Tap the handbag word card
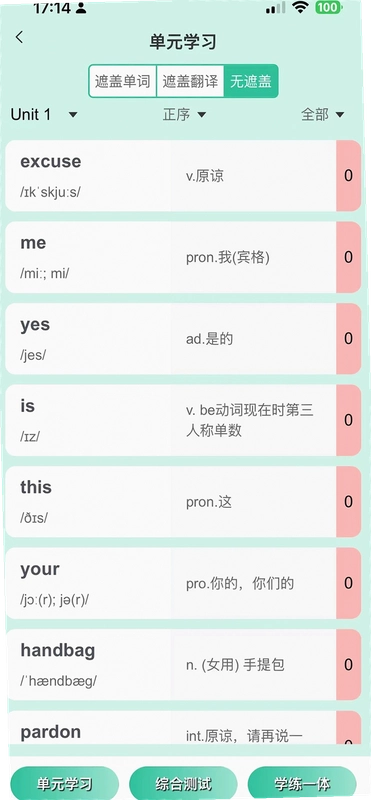Viewport: 371px width, 800px height. pos(183,664)
